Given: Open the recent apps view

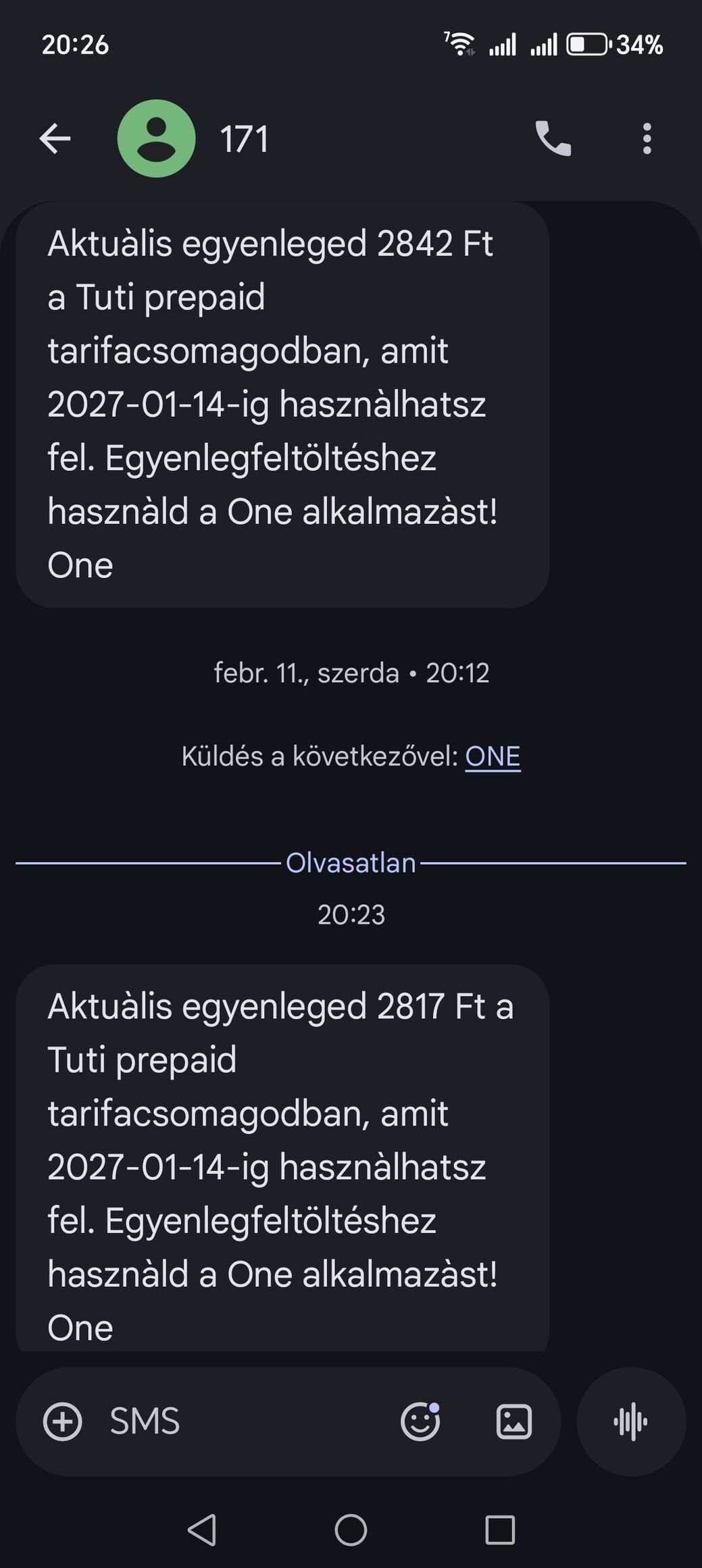Looking at the screenshot, I should (x=500, y=1530).
